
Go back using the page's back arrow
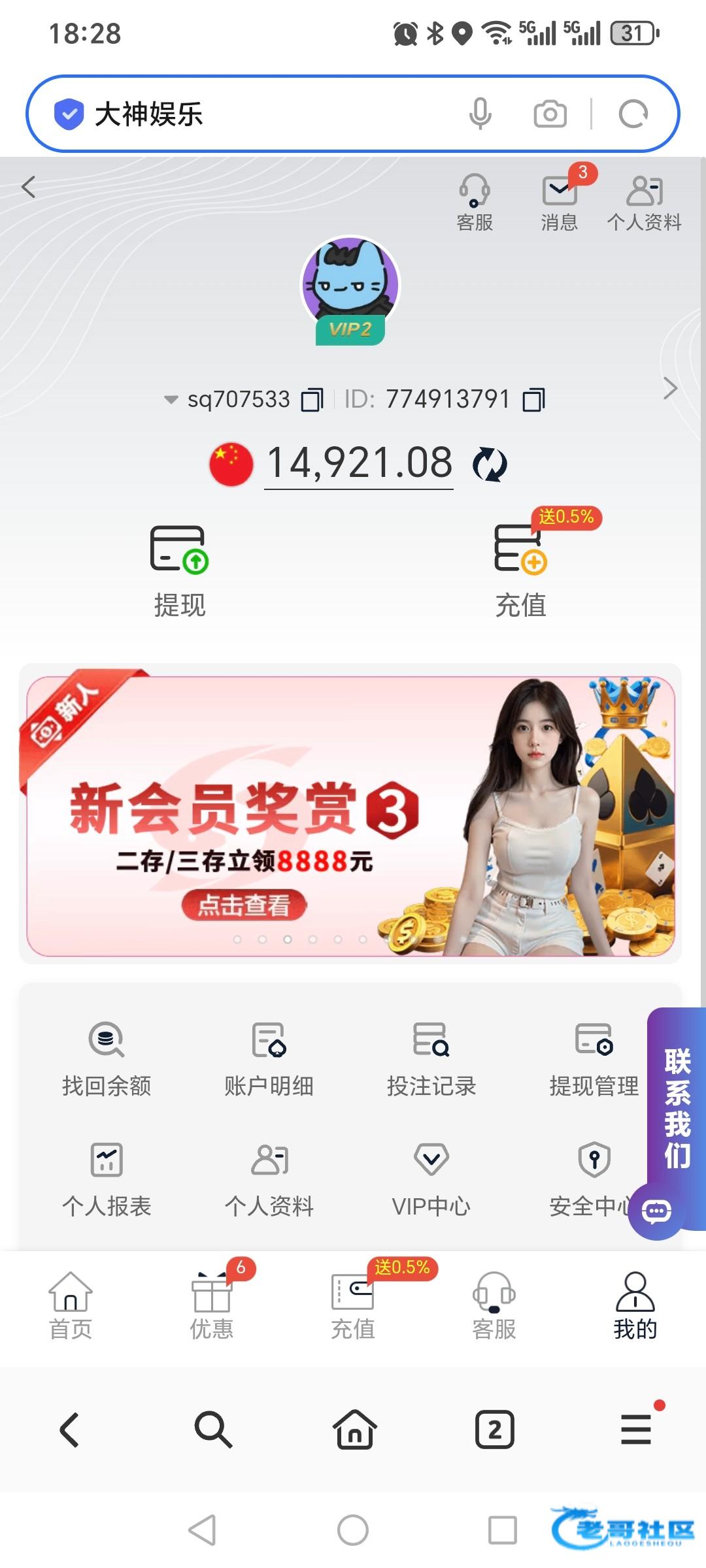29,188
